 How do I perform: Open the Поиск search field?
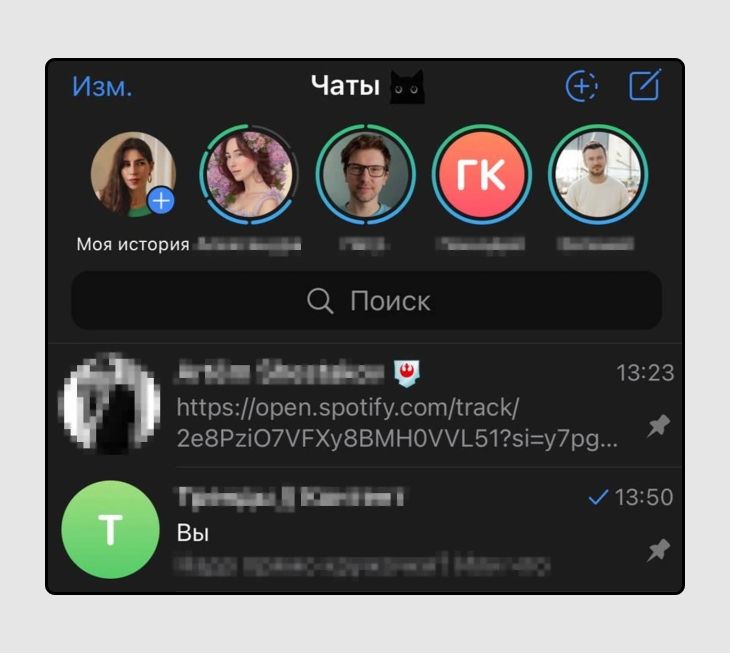coord(366,301)
